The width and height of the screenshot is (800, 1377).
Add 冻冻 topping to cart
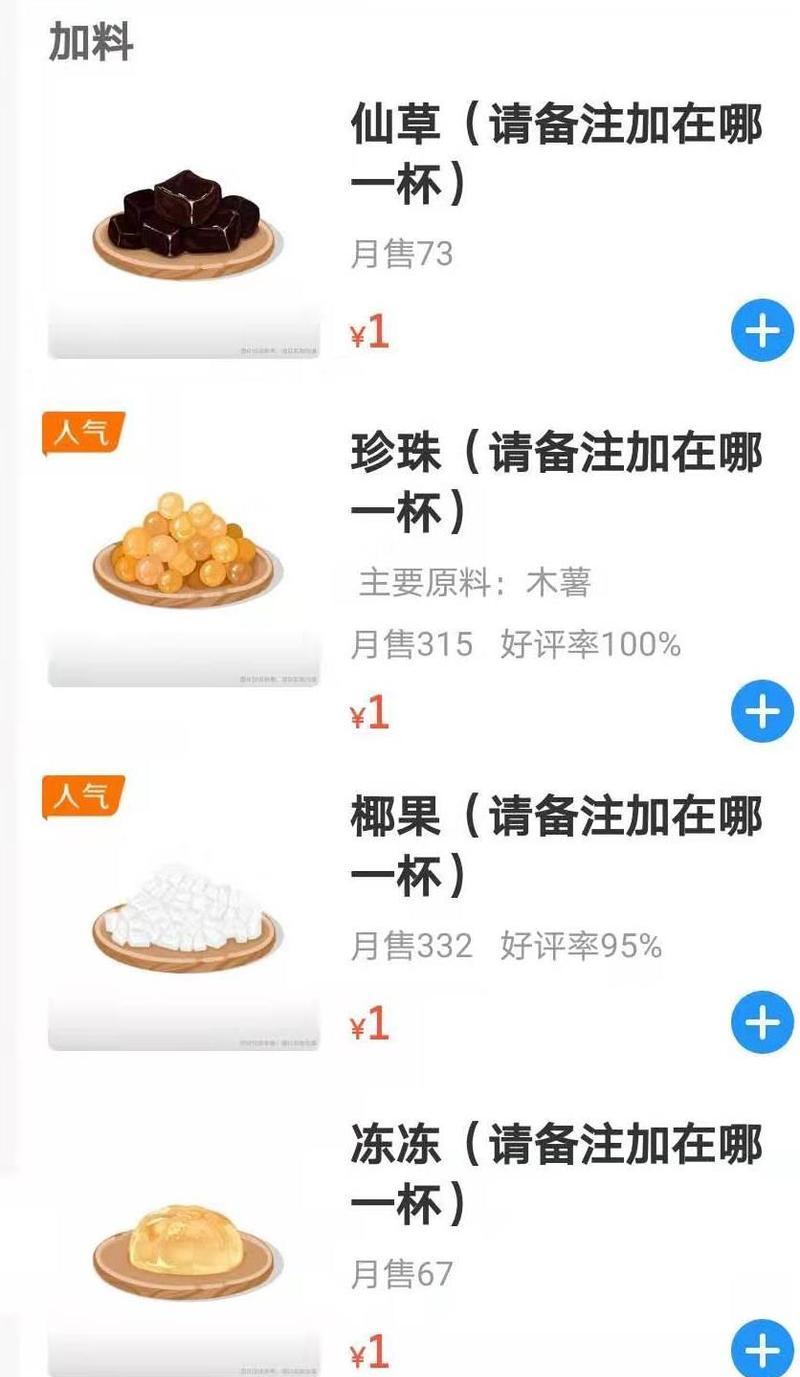(762, 1349)
